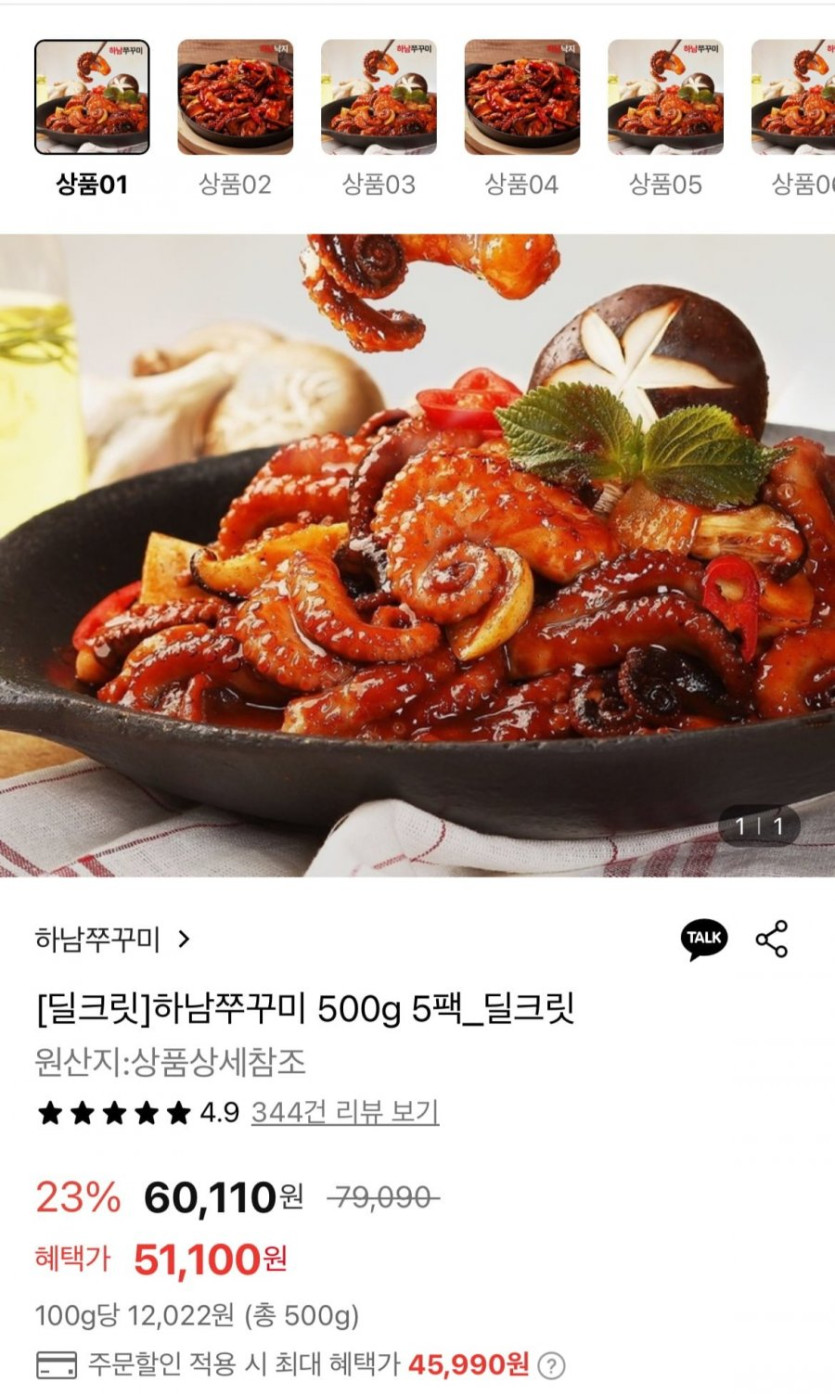This screenshot has height=1394, width=835.
Task: Open the main product photo
Action: [x=417, y=555]
